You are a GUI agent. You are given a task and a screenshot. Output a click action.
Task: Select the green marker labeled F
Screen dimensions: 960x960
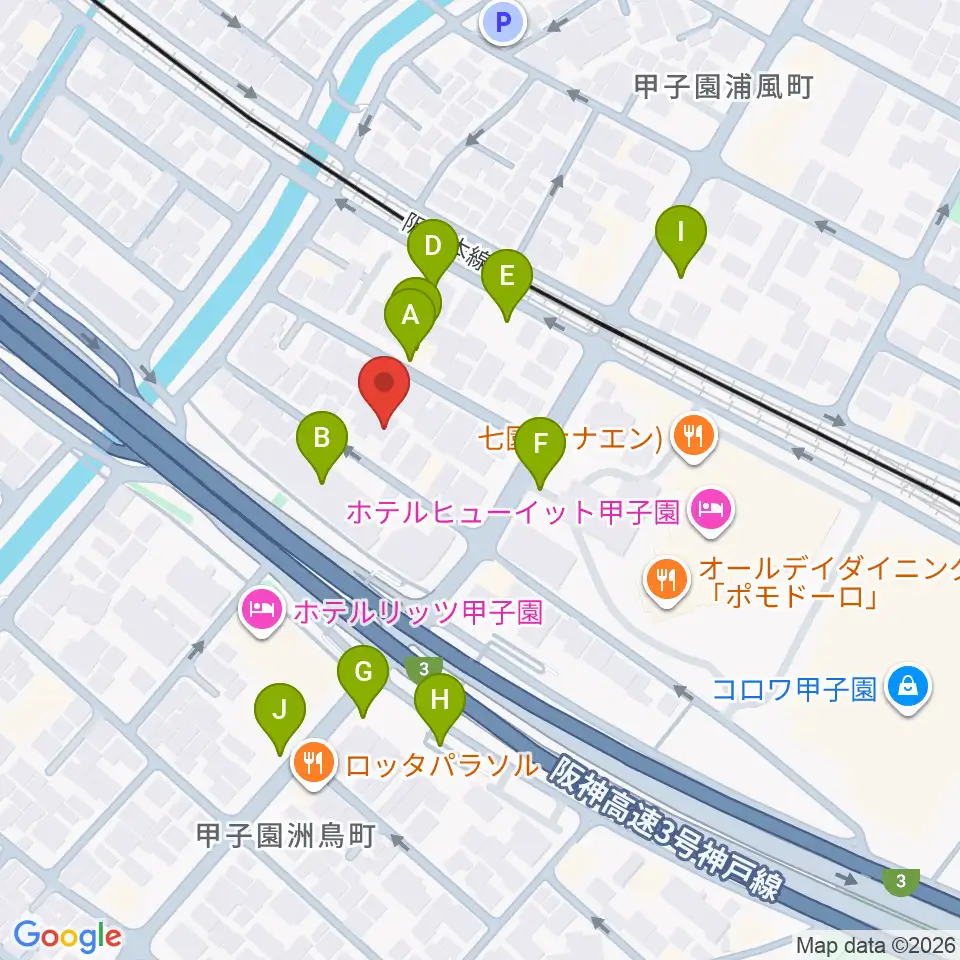click(x=540, y=443)
